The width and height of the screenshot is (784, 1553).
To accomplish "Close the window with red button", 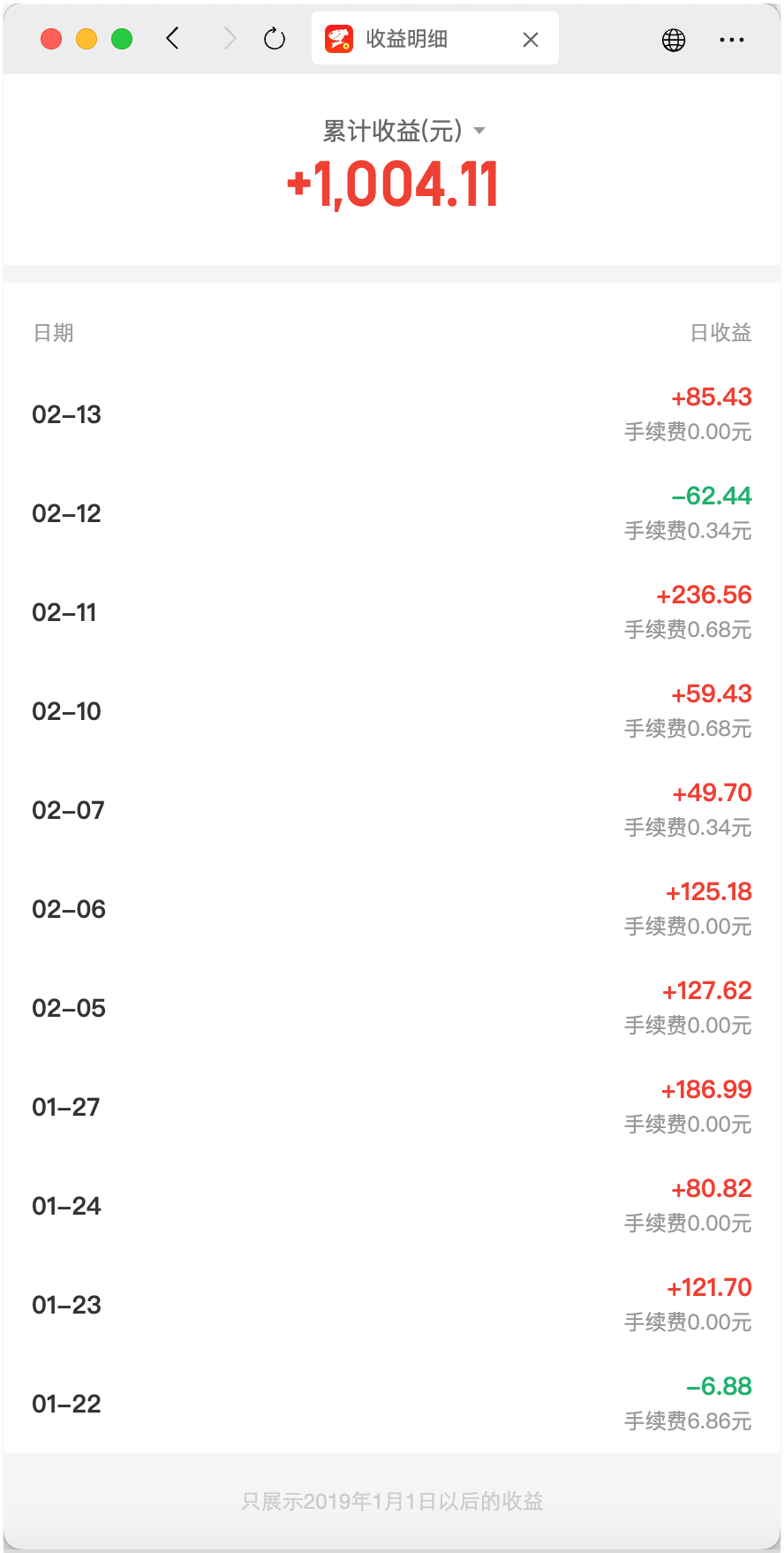I will click(51, 39).
